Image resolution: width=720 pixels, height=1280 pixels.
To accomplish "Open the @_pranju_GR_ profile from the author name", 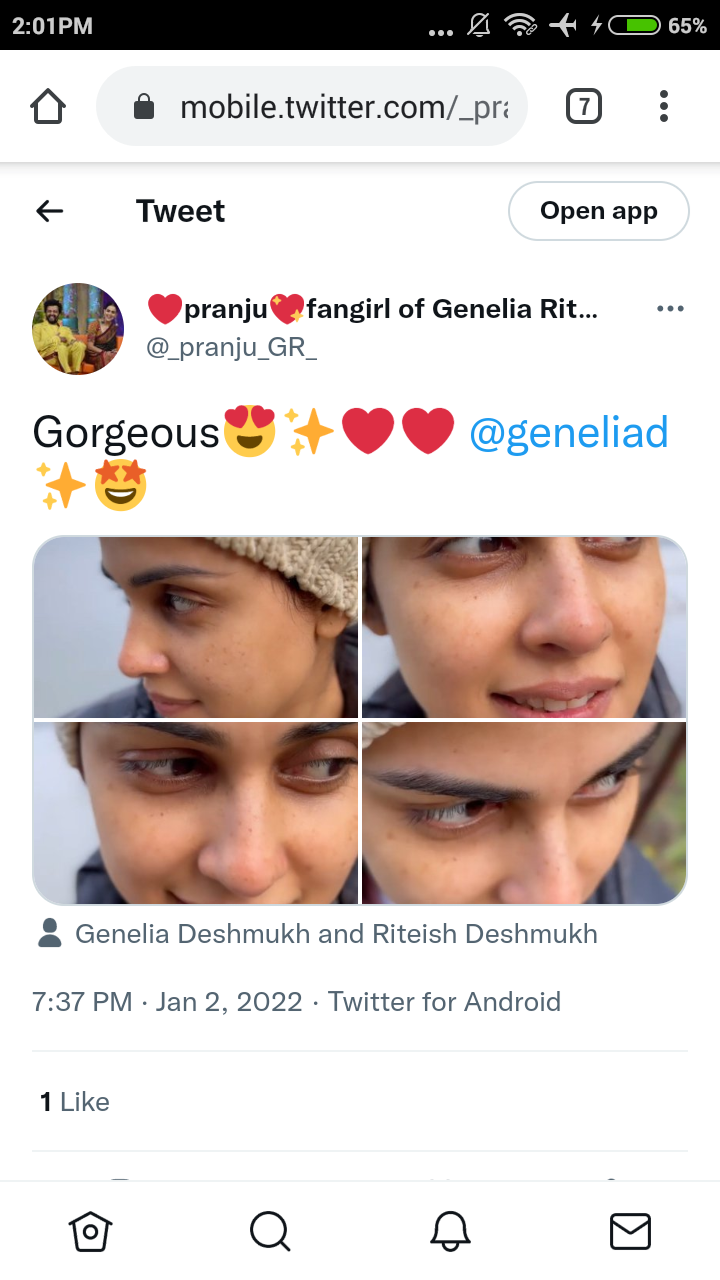I will click(372, 309).
